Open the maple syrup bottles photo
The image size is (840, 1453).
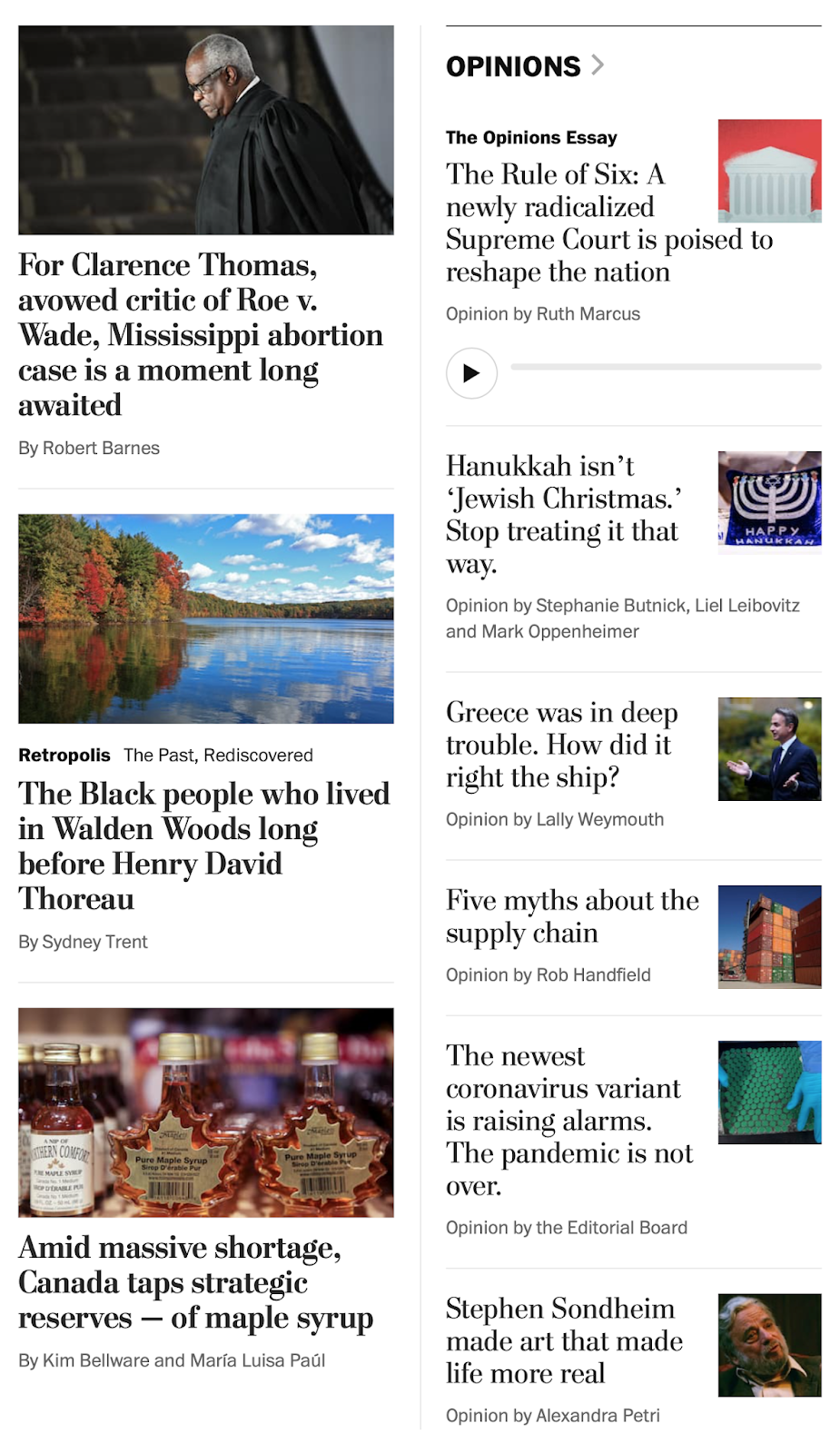206,1112
